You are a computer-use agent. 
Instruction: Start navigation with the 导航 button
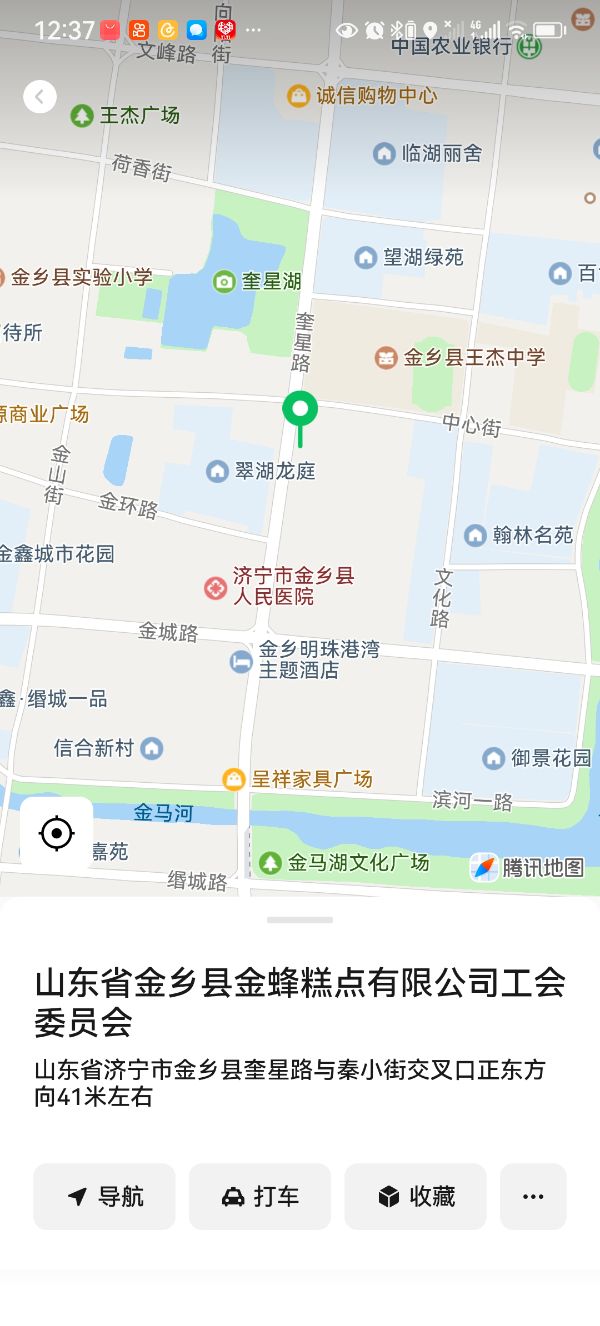[105, 1196]
